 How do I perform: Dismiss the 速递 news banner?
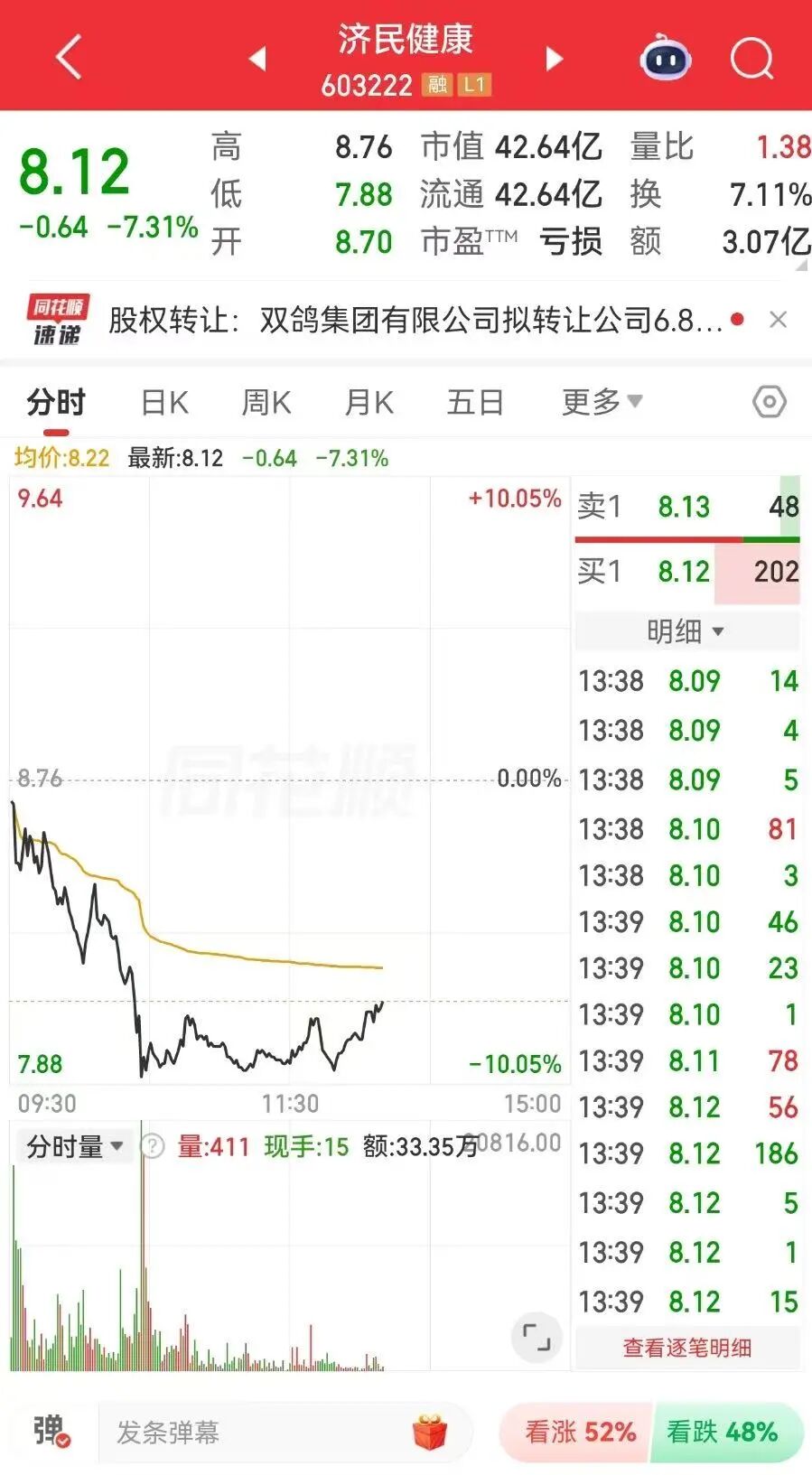tap(778, 320)
